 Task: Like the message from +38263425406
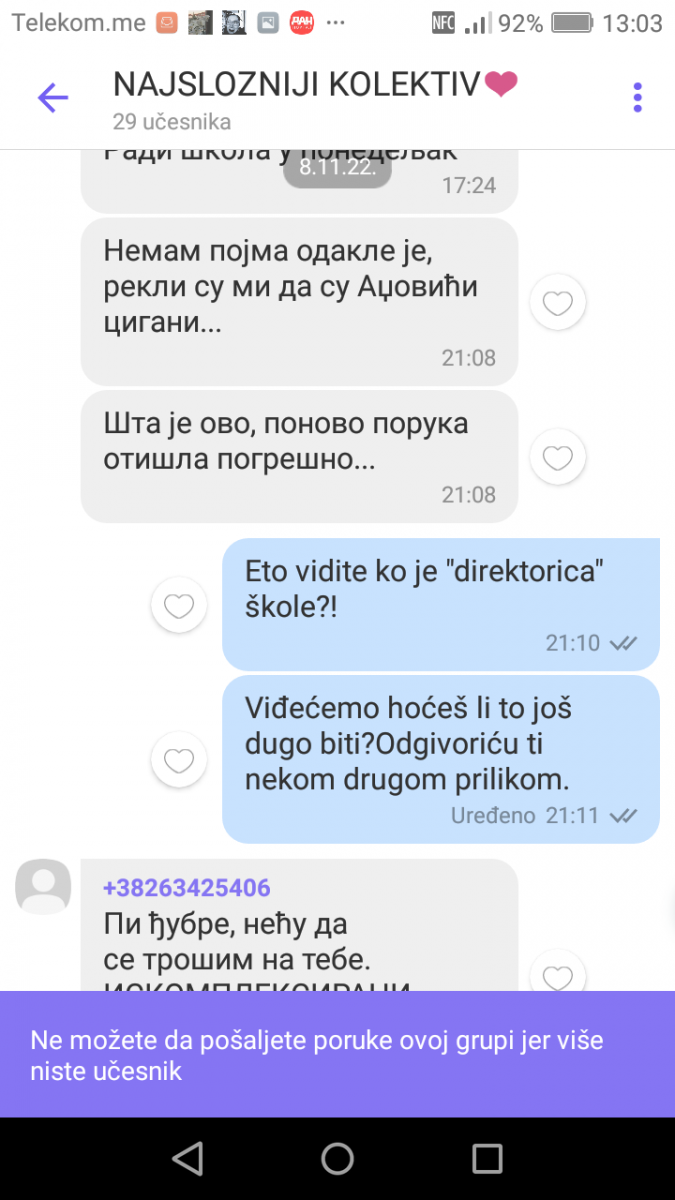click(x=557, y=975)
